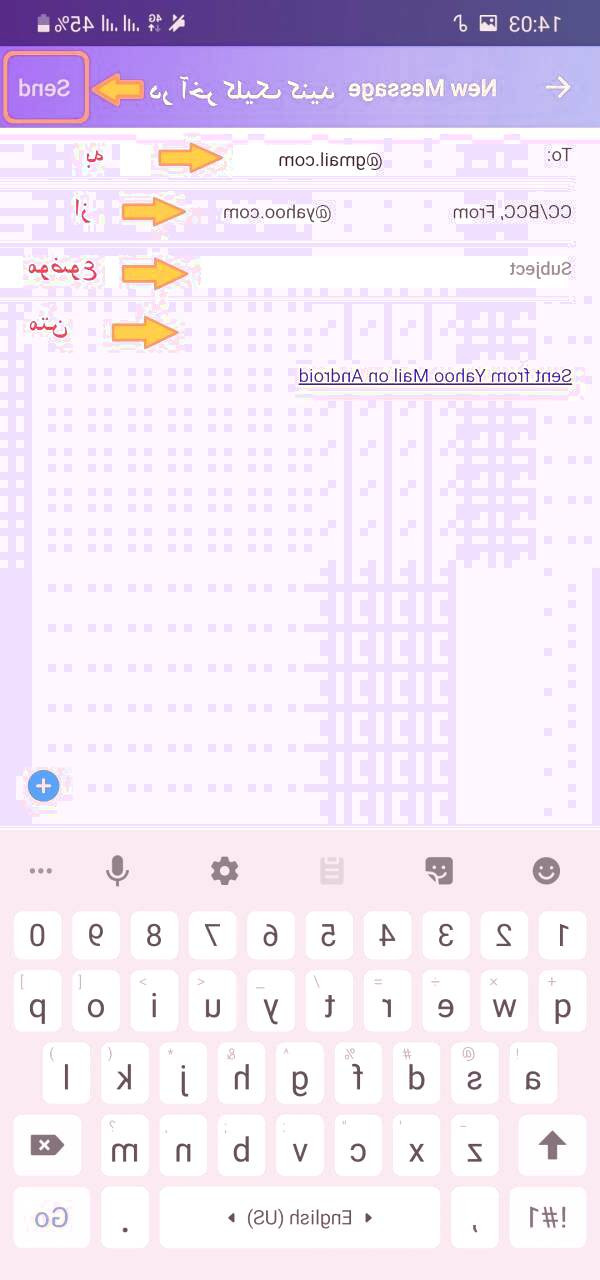600x1280 pixels.
Task: Open attachments with the blue plus button
Action: coord(44,786)
